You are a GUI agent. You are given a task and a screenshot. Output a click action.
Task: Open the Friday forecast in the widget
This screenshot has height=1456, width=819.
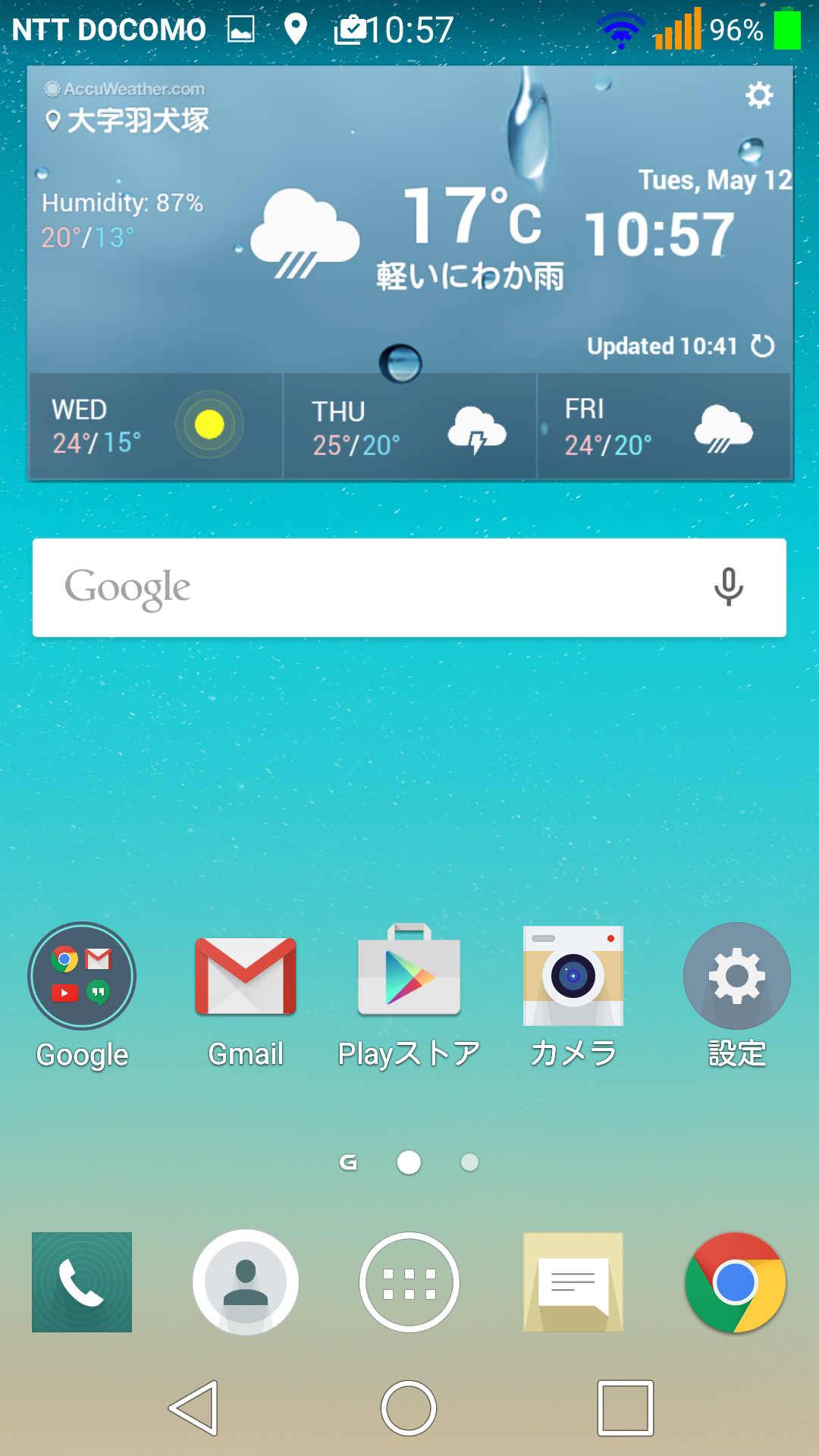[664, 426]
